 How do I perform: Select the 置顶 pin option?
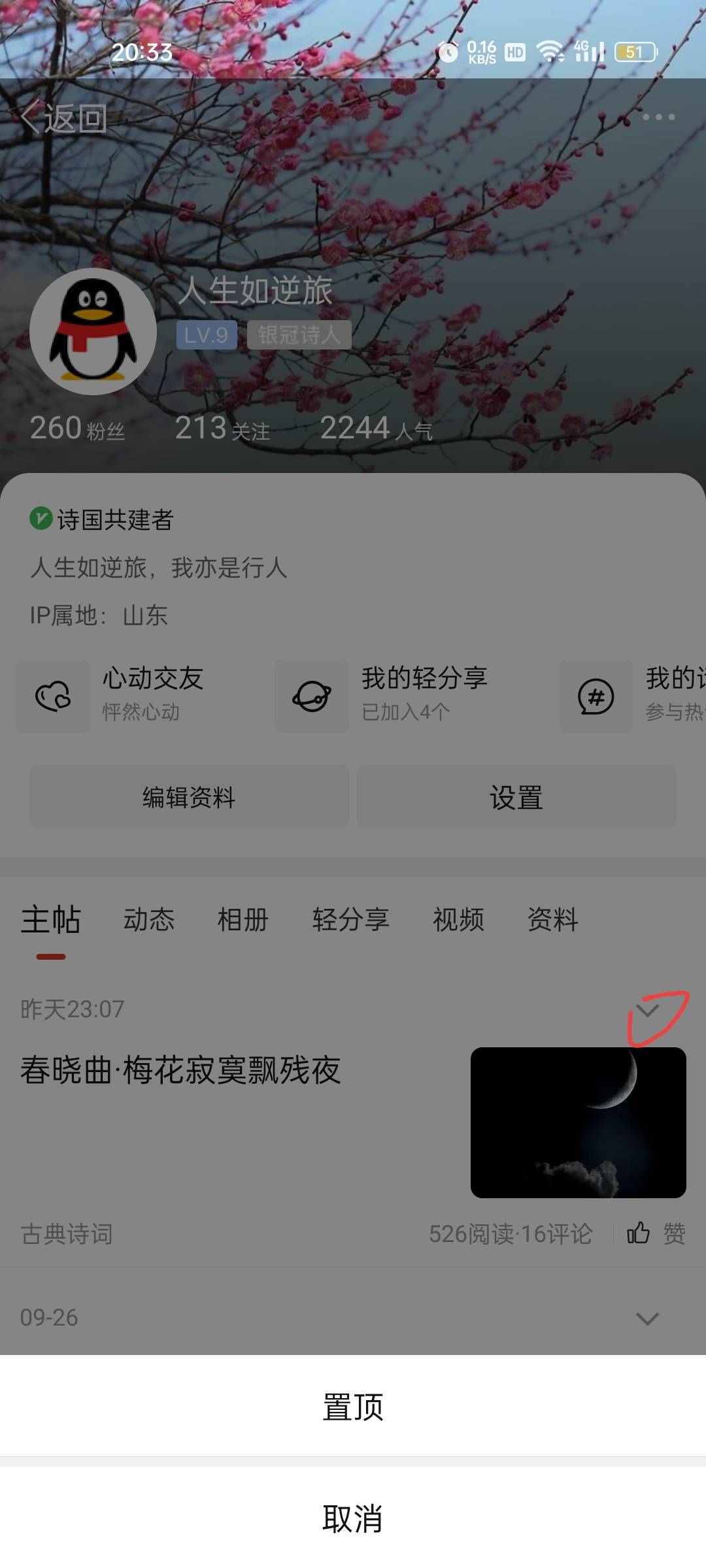tap(353, 1407)
